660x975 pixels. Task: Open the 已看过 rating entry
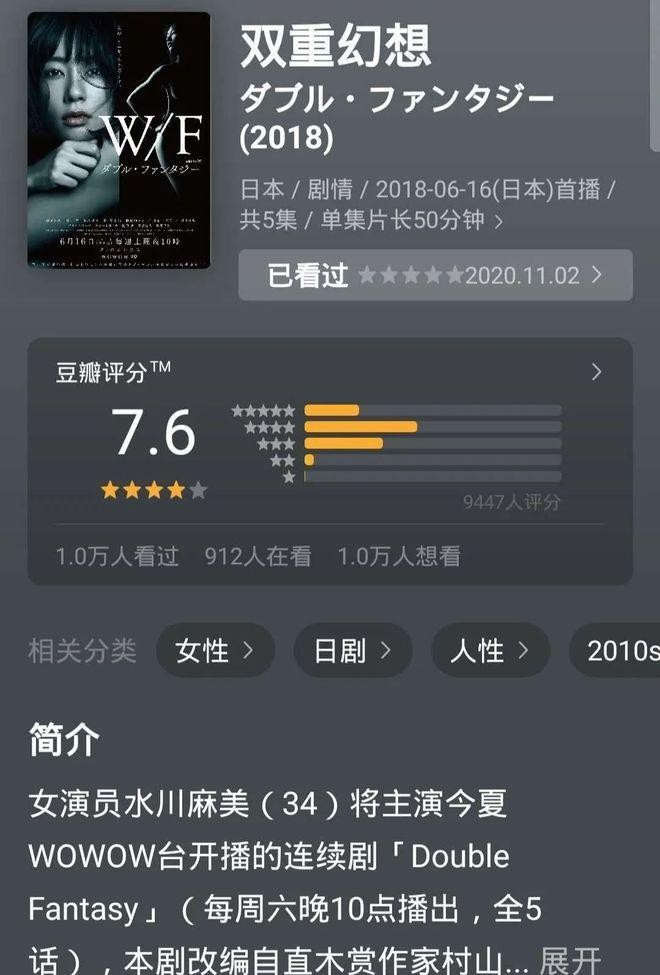435,275
